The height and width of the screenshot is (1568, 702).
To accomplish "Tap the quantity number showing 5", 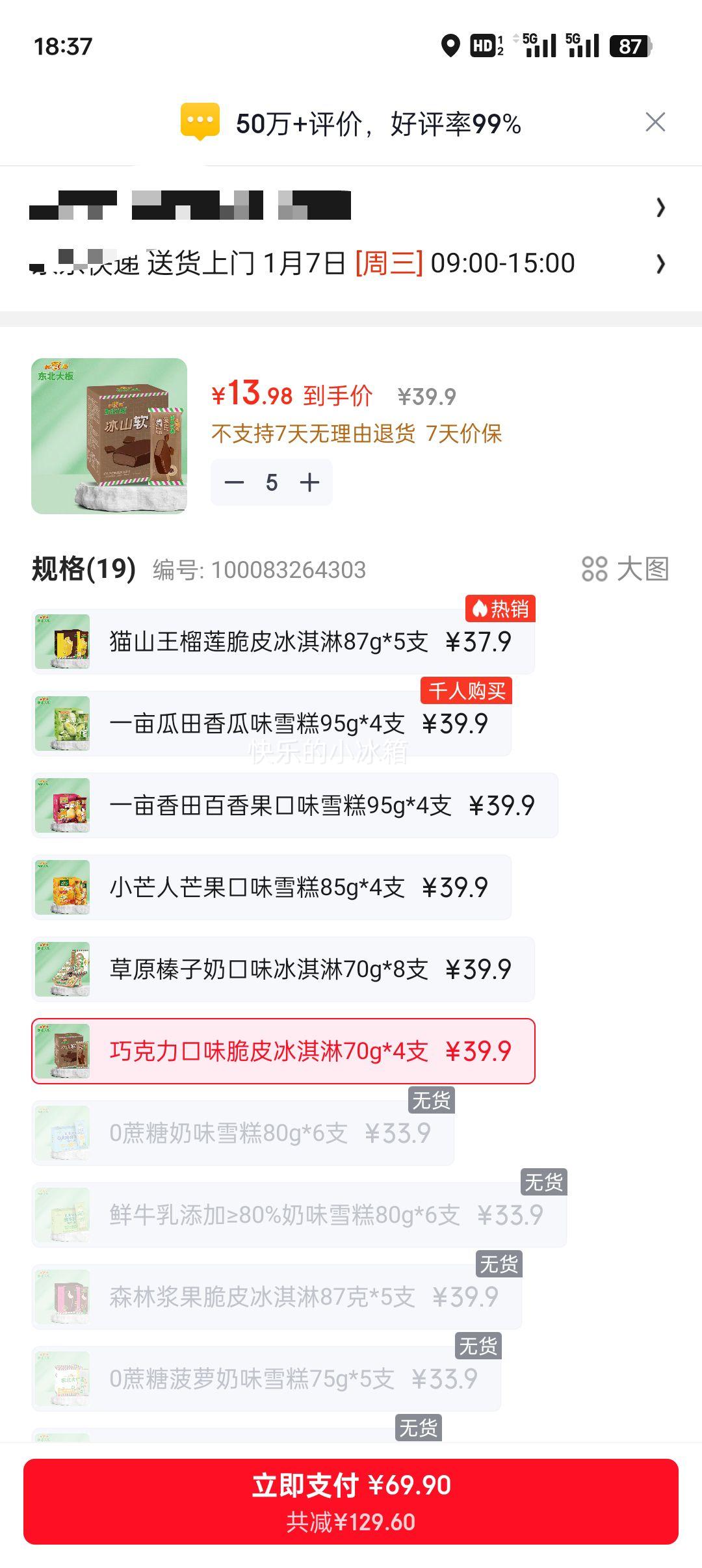I will point(272,482).
